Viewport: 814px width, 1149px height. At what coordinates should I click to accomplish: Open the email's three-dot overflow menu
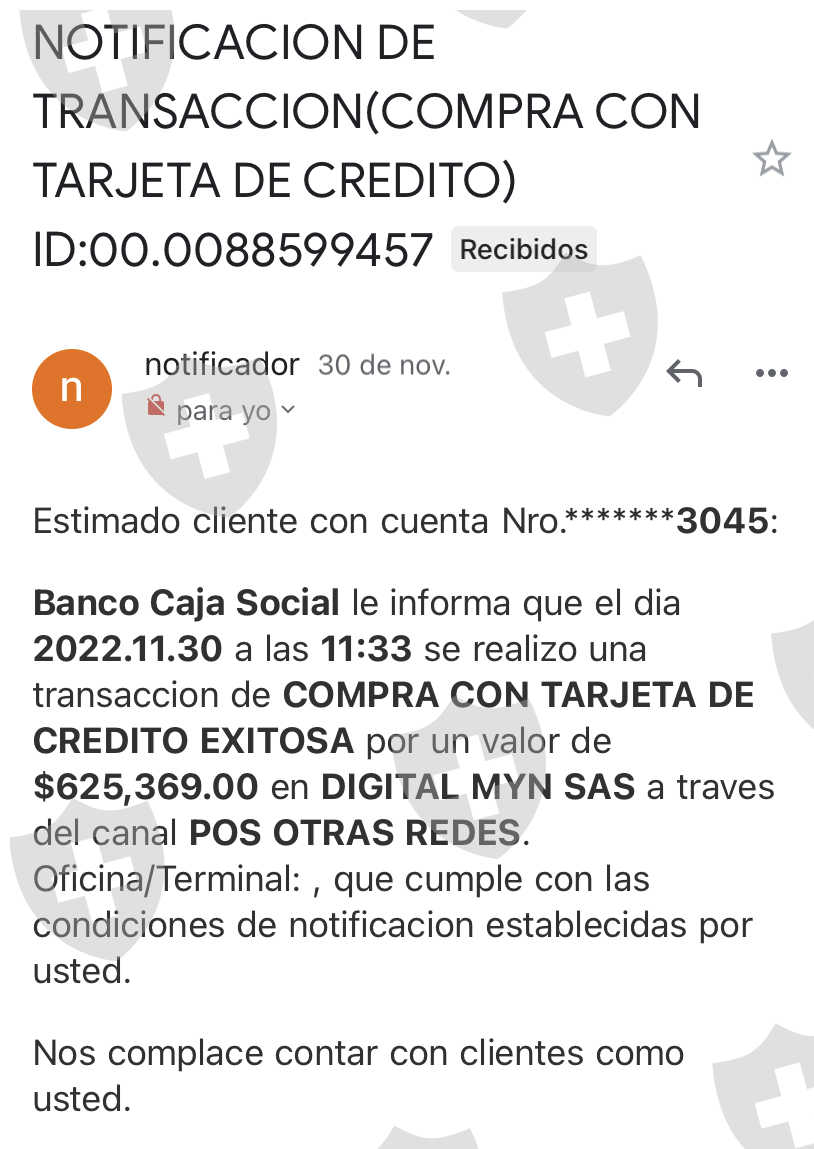(x=771, y=374)
